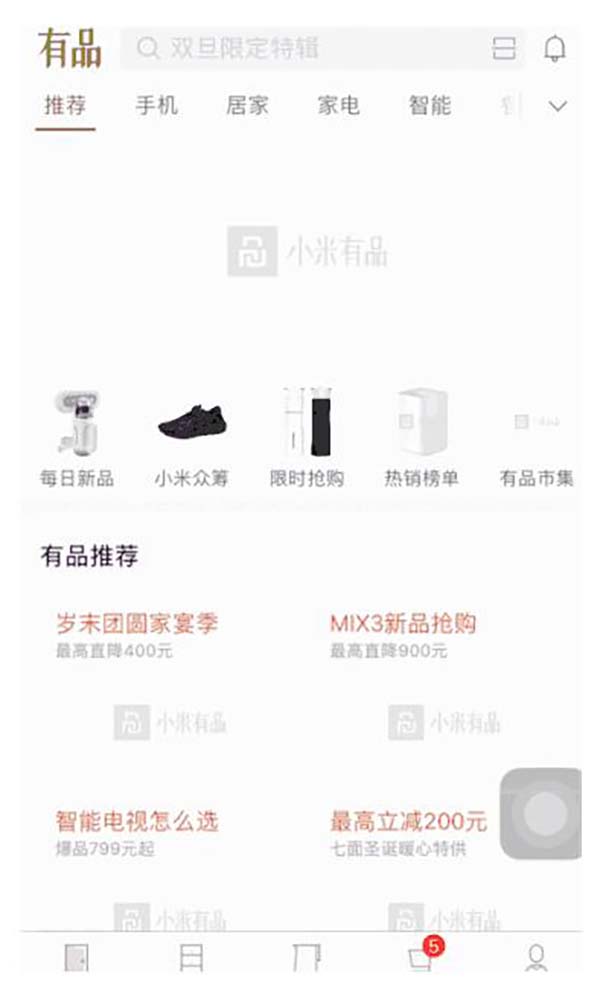Switch to the 手机 tab
600x993 pixels.
156,105
